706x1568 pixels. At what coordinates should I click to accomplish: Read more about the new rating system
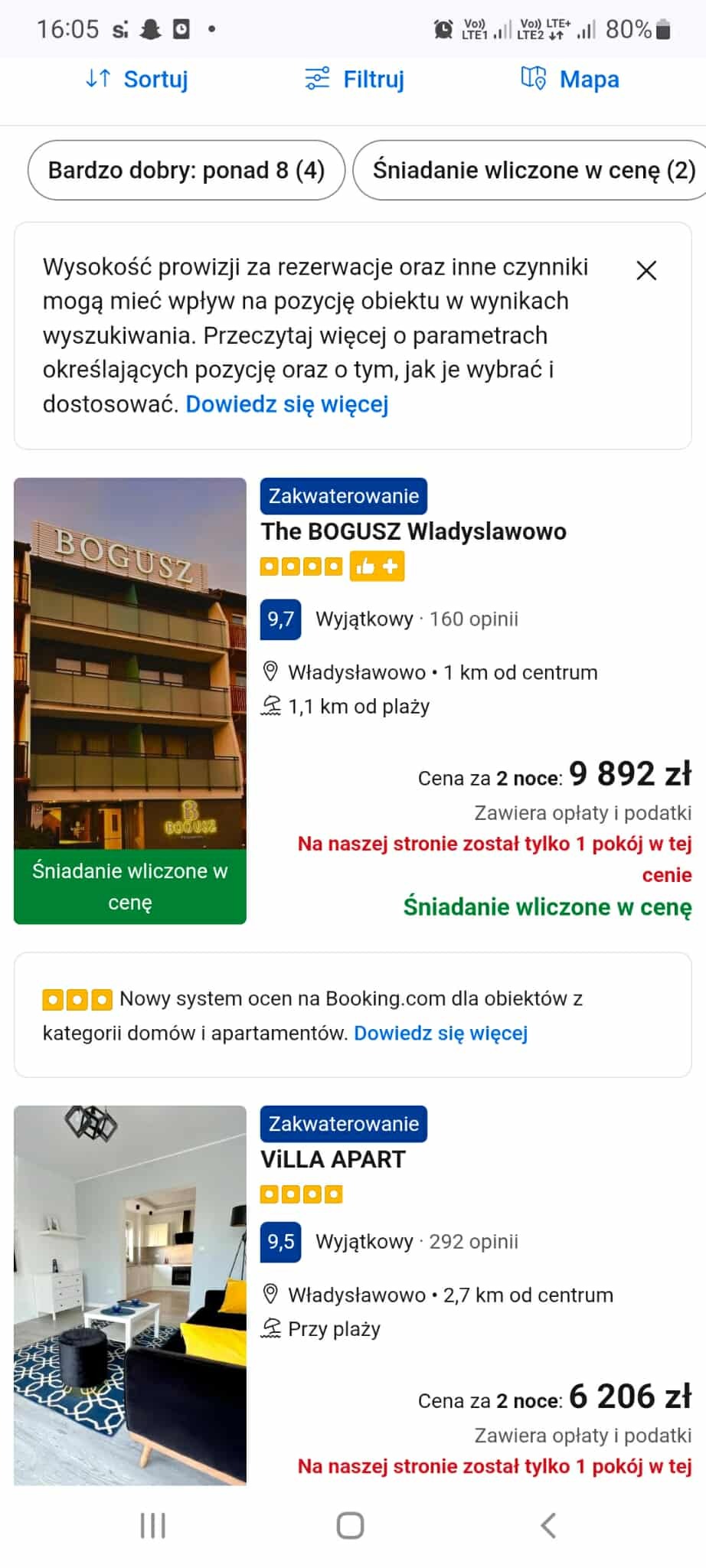(x=440, y=1033)
